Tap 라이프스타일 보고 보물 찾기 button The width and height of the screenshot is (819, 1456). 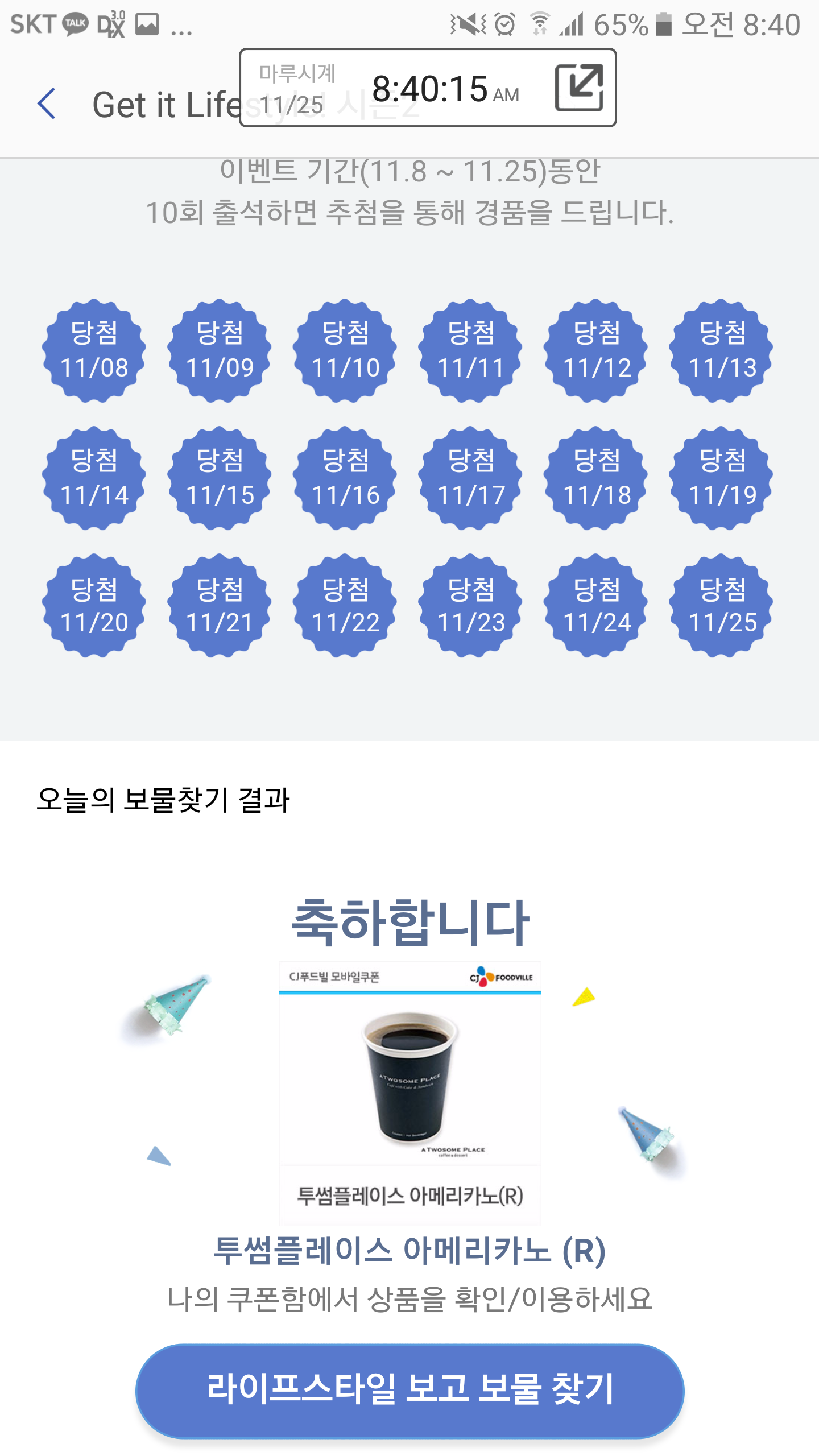(409, 1389)
